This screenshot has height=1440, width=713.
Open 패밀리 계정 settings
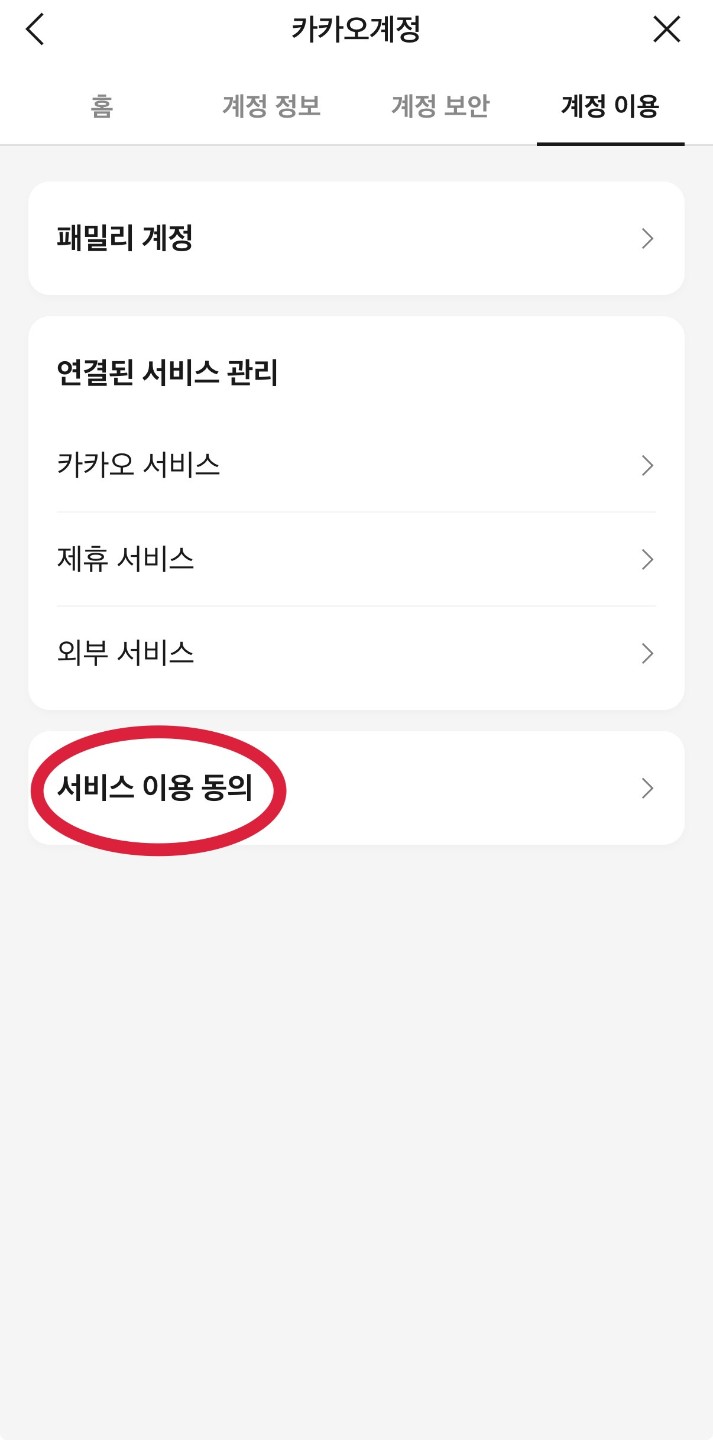(356, 238)
